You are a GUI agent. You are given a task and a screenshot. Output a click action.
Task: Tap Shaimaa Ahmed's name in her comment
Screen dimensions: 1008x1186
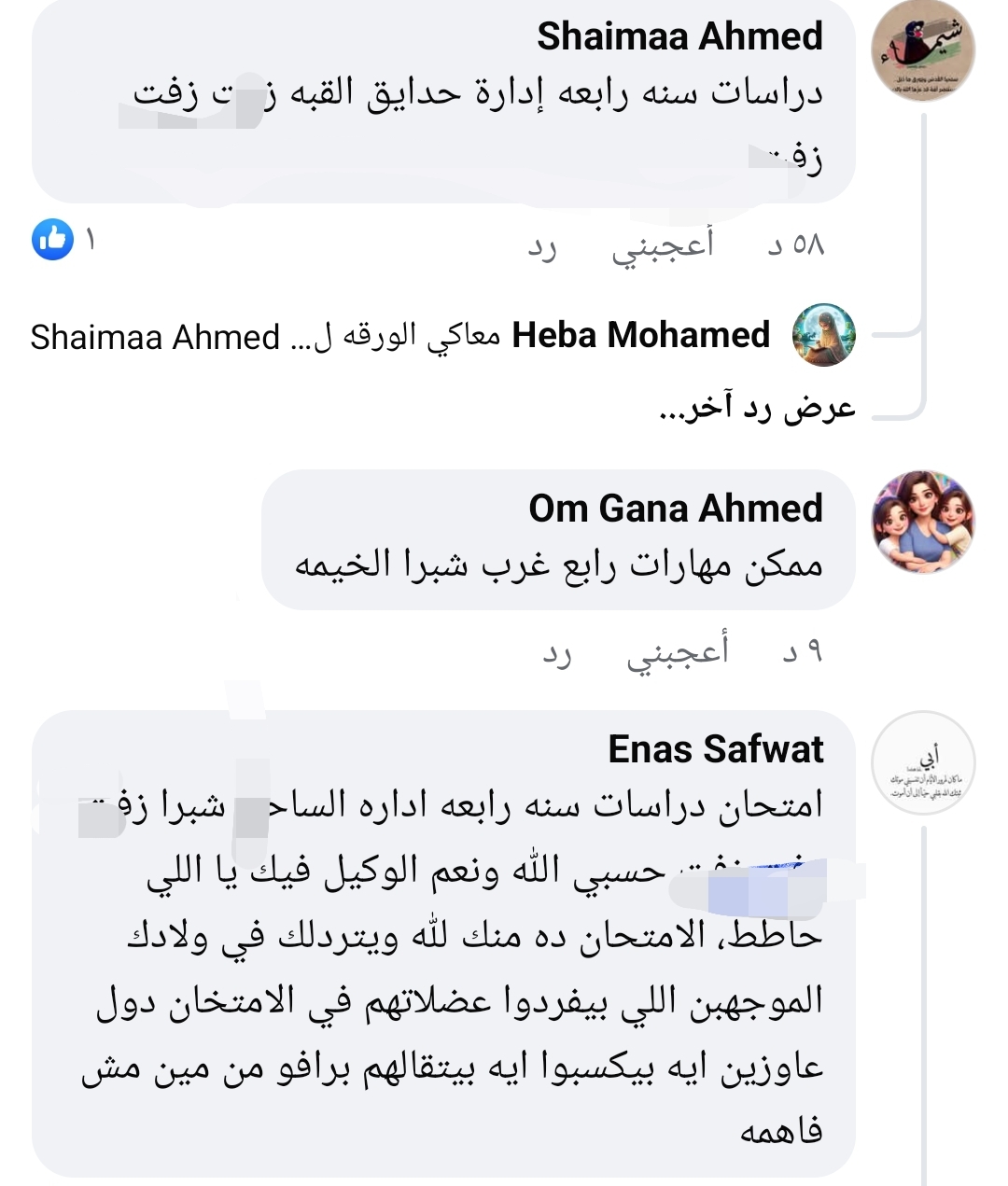(679, 36)
